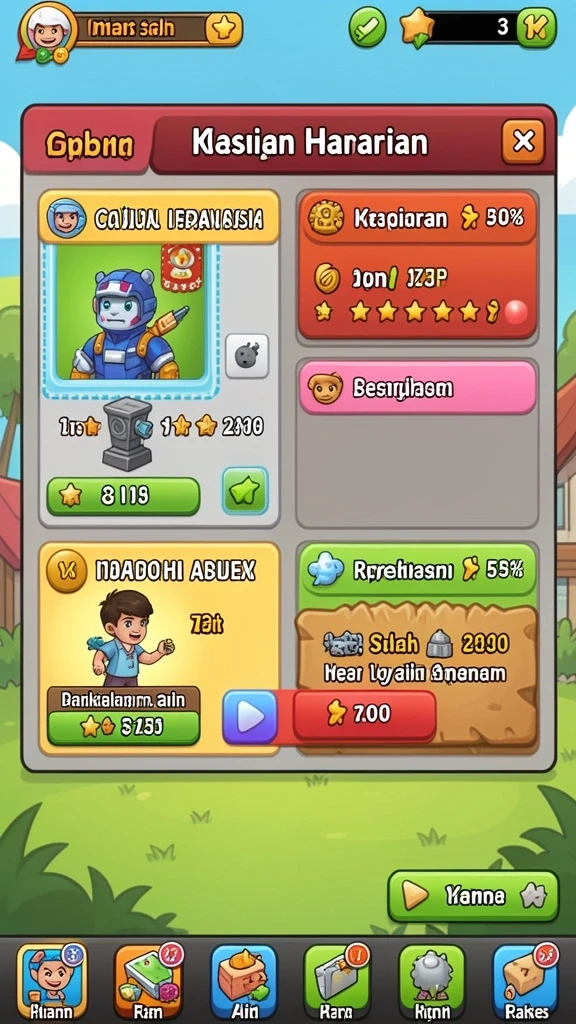Tap the green Yanna button
576x1024 pixels.
[x=473, y=896]
